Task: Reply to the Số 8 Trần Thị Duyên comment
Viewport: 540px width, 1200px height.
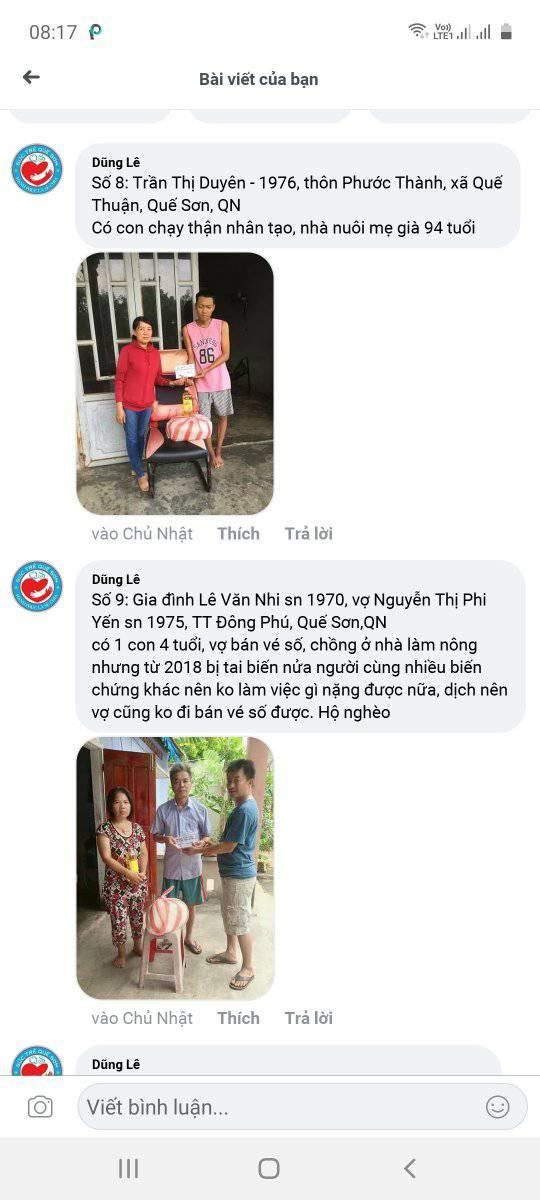Action: click(x=308, y=534)
